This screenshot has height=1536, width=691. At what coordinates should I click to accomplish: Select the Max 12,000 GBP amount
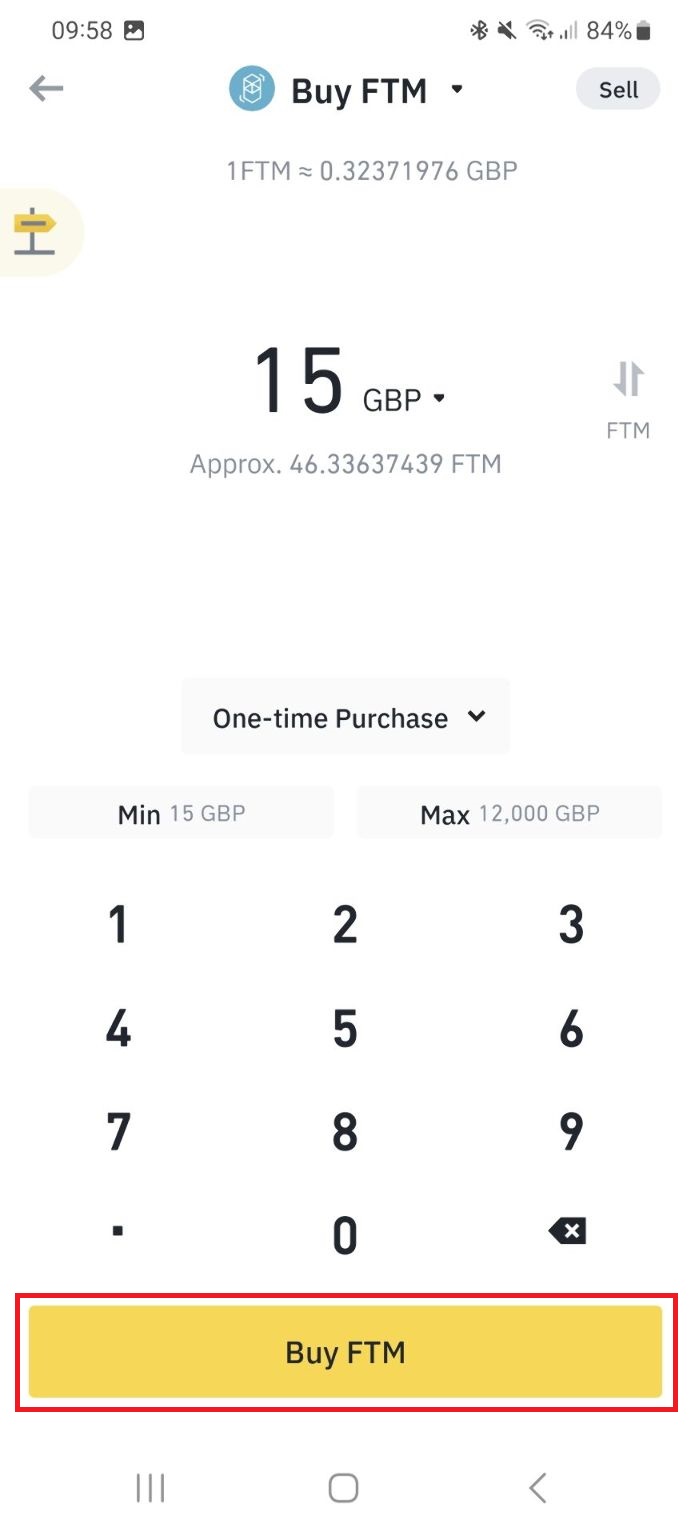510,813
